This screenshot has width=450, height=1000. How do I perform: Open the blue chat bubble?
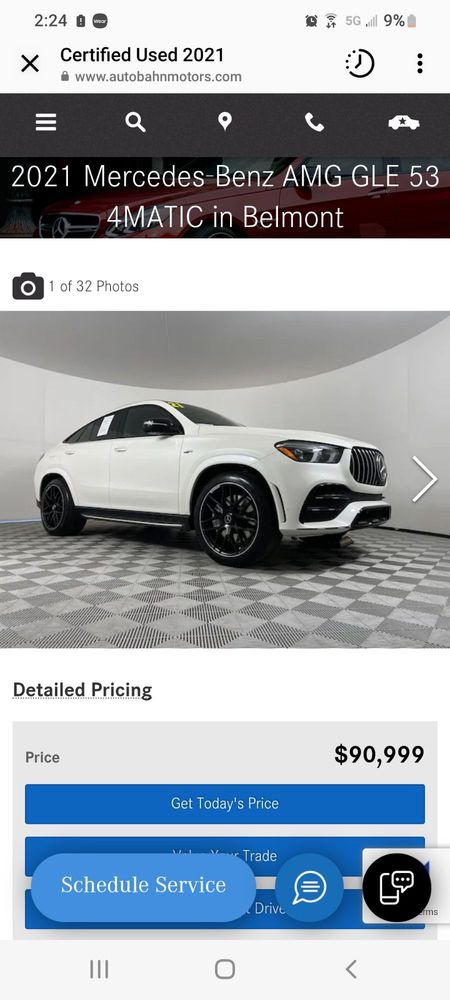click(x=310, y=887)
